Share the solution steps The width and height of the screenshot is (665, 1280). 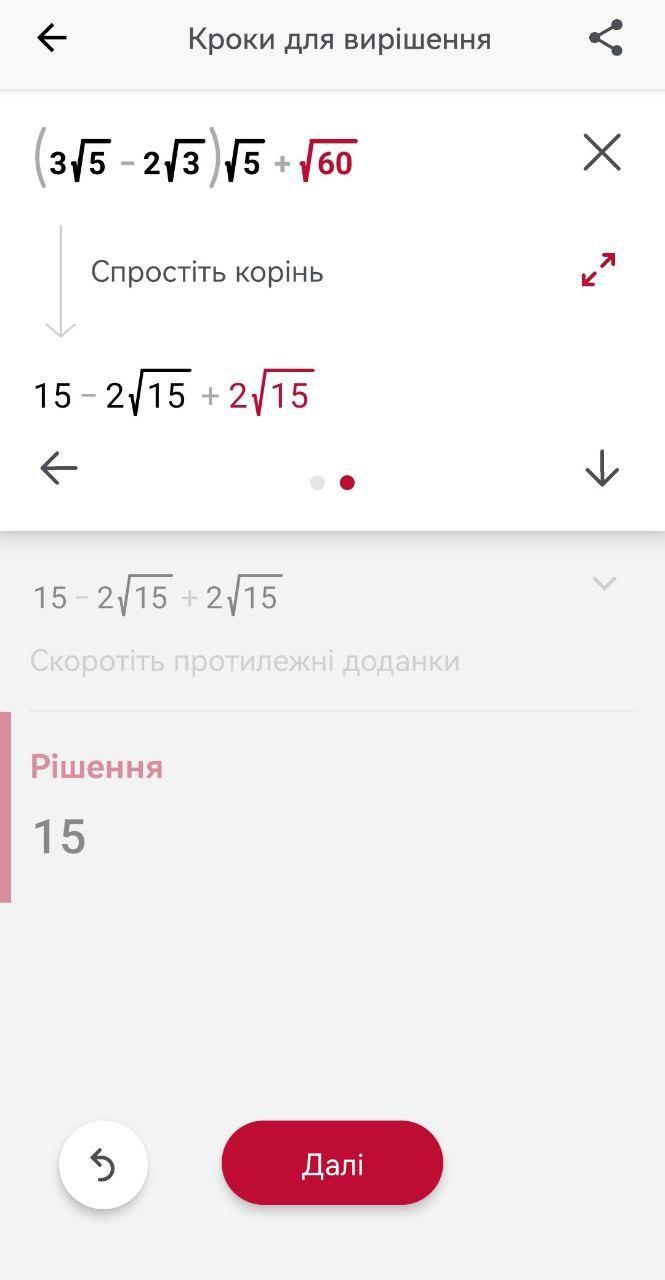click(606, 39)
